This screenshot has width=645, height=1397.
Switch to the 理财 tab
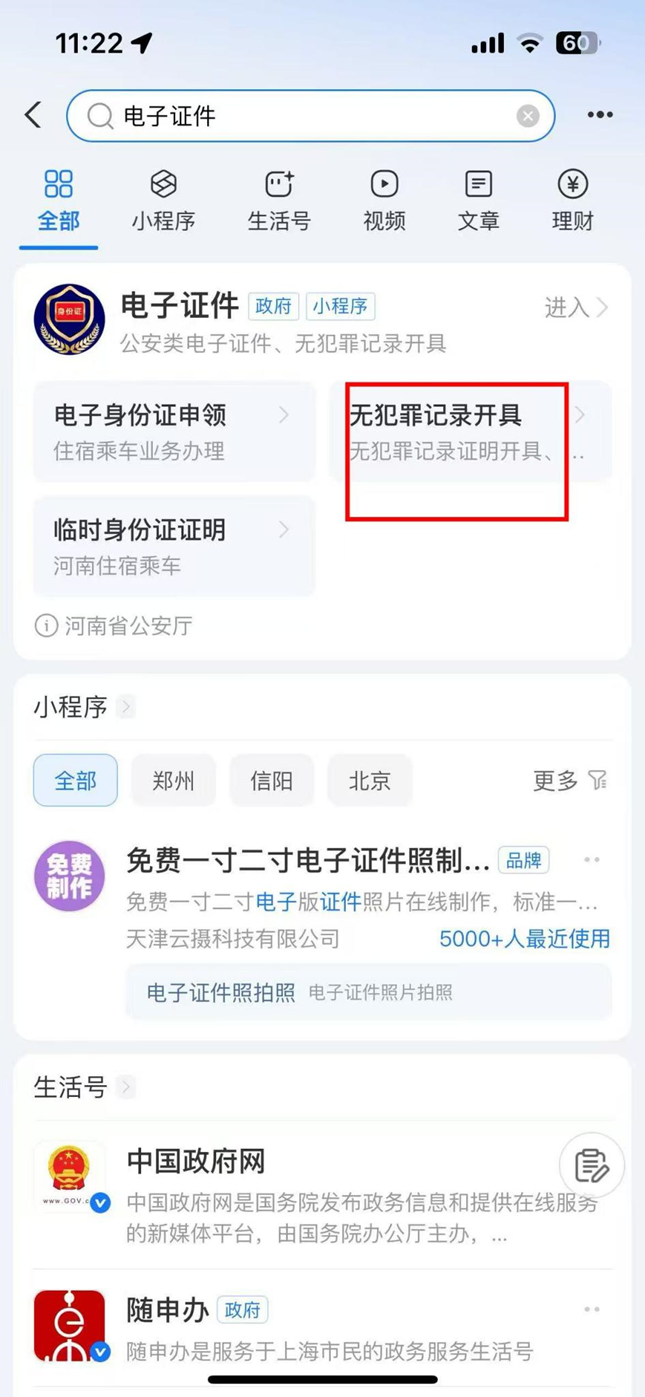[572, 200]
